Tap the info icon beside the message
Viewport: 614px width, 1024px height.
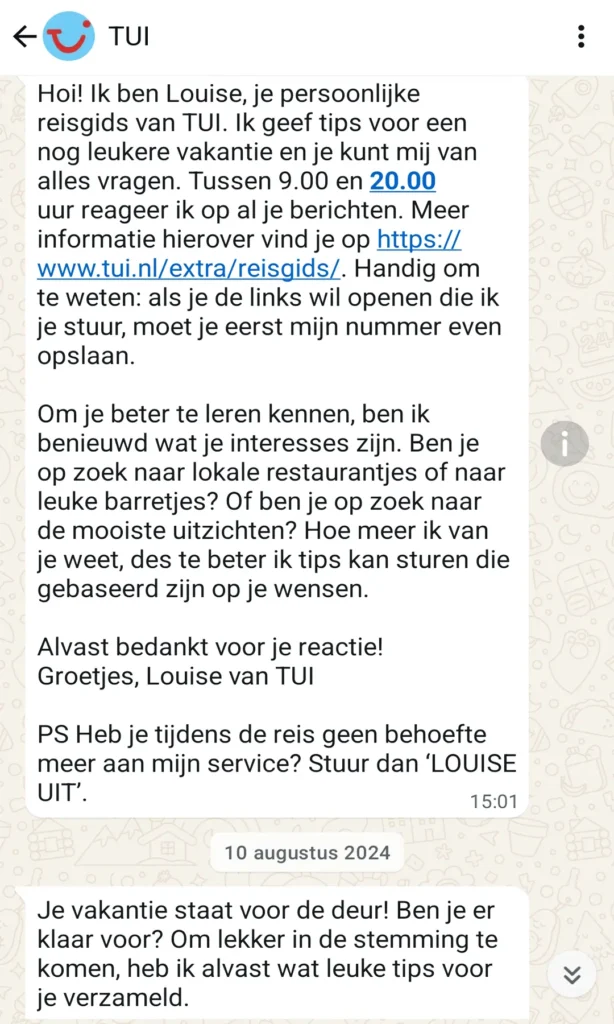(565, 442)
